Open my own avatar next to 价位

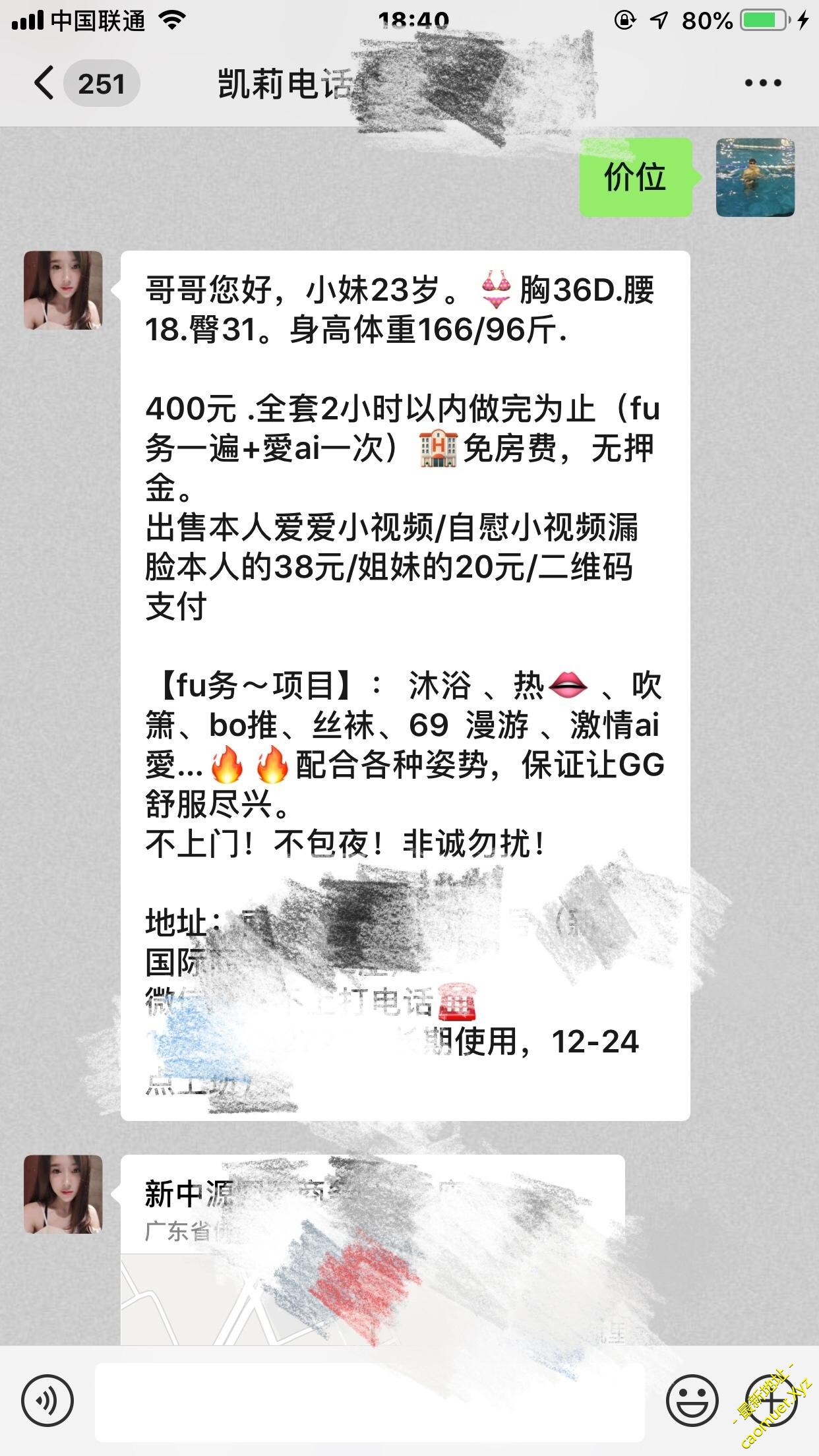coord(755,177)
